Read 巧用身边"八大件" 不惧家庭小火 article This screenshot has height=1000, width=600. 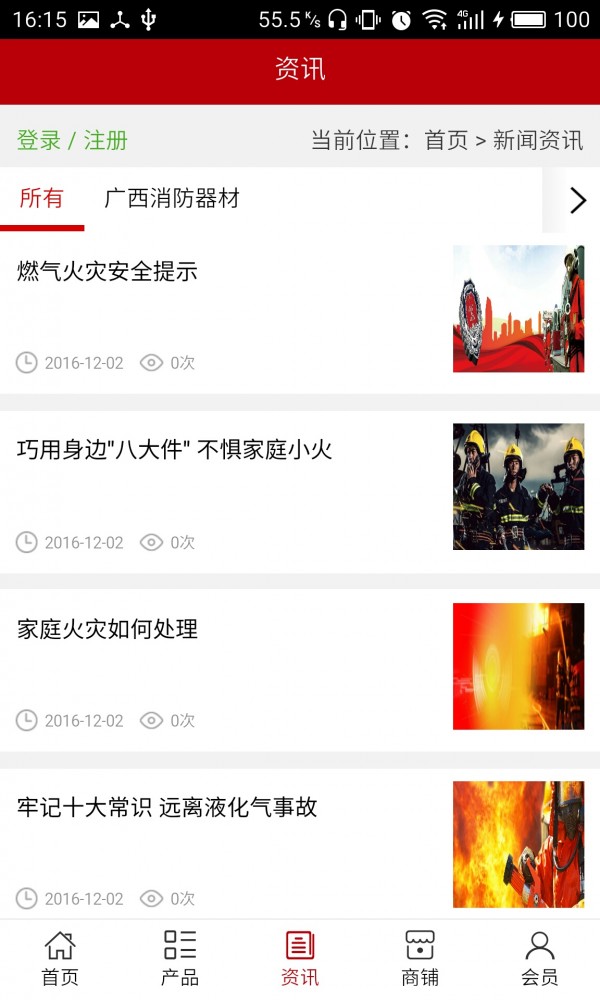point(175,450)
